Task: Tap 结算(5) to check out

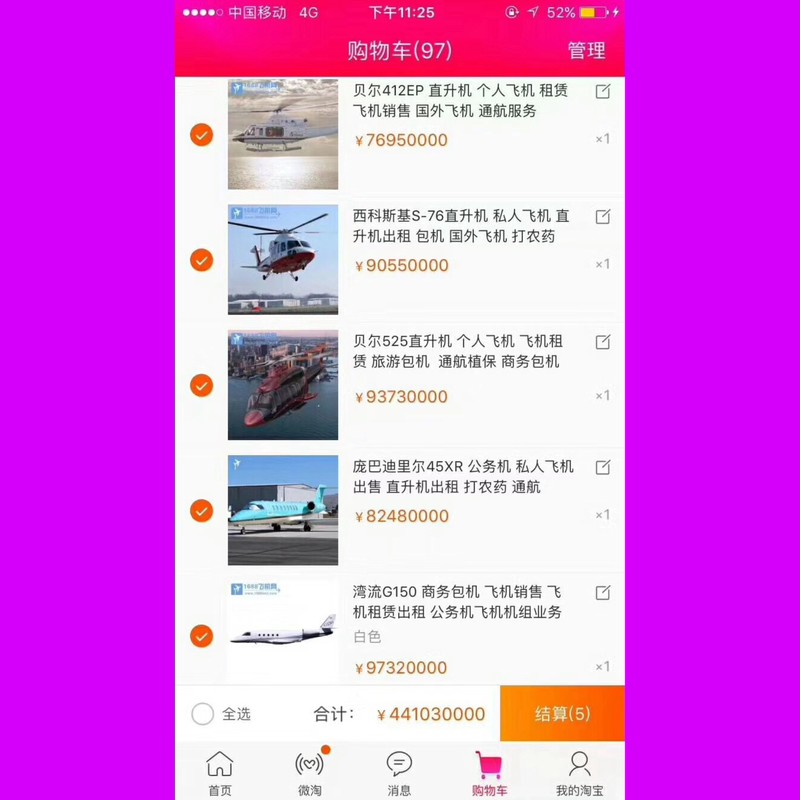Action: (562, 714)
